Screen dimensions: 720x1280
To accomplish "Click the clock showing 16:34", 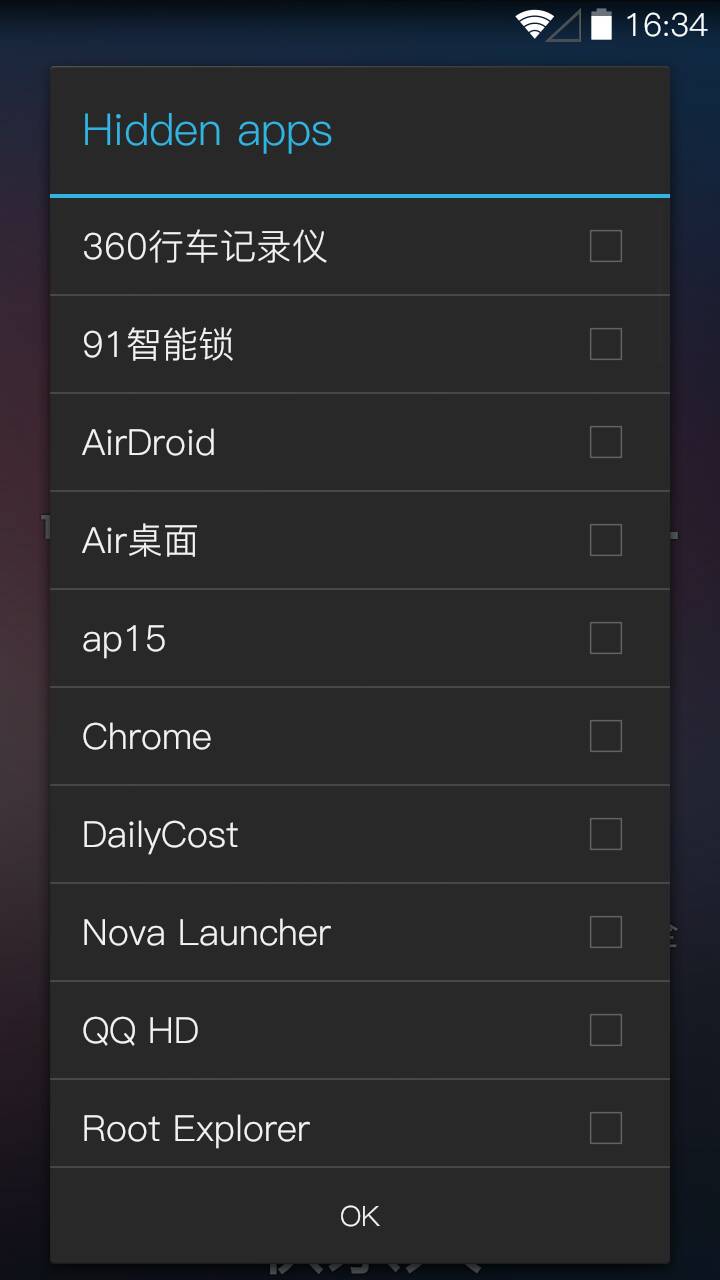I will 666,25.
